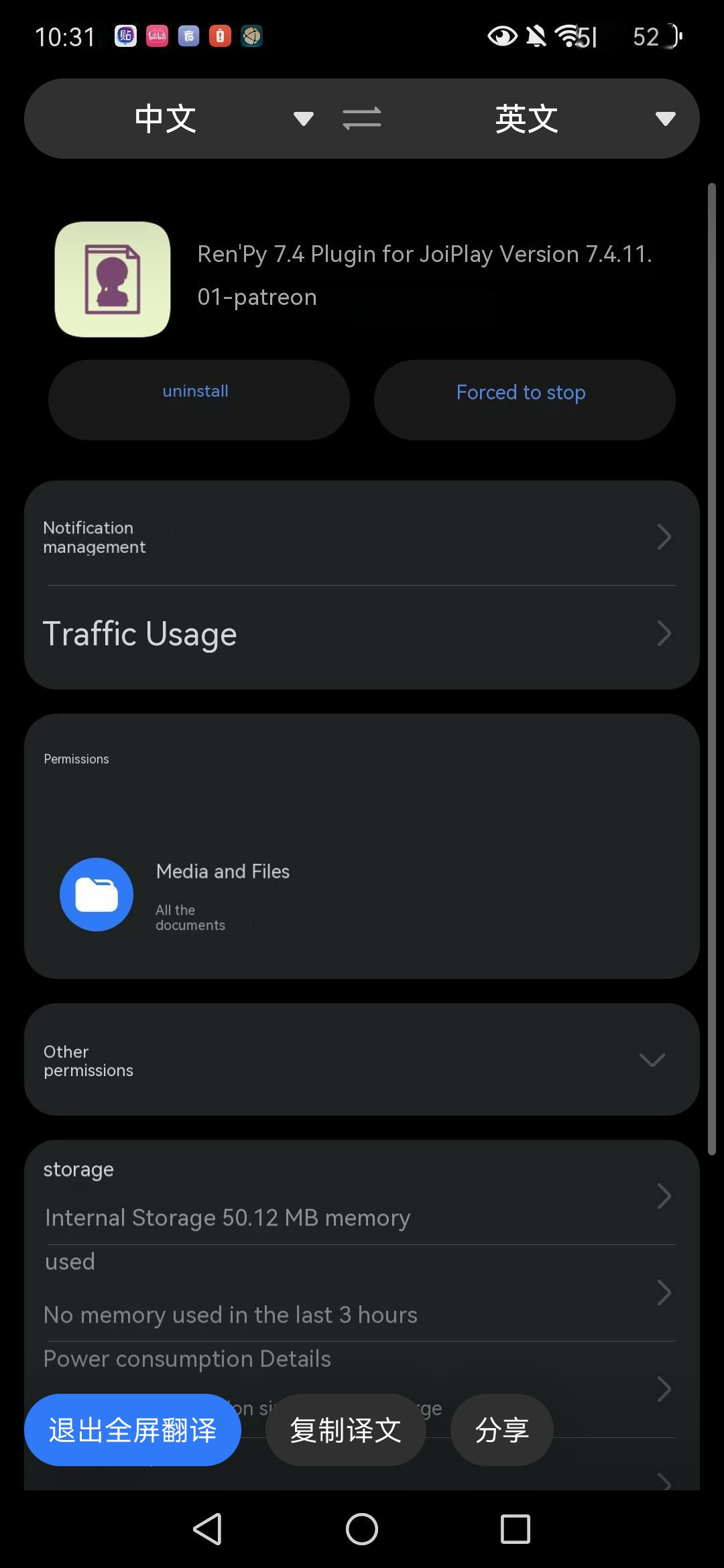This screenshot has height=1568, width=724.
Task: Open Power consumption Details
Action: click(x=362, y=1388)
